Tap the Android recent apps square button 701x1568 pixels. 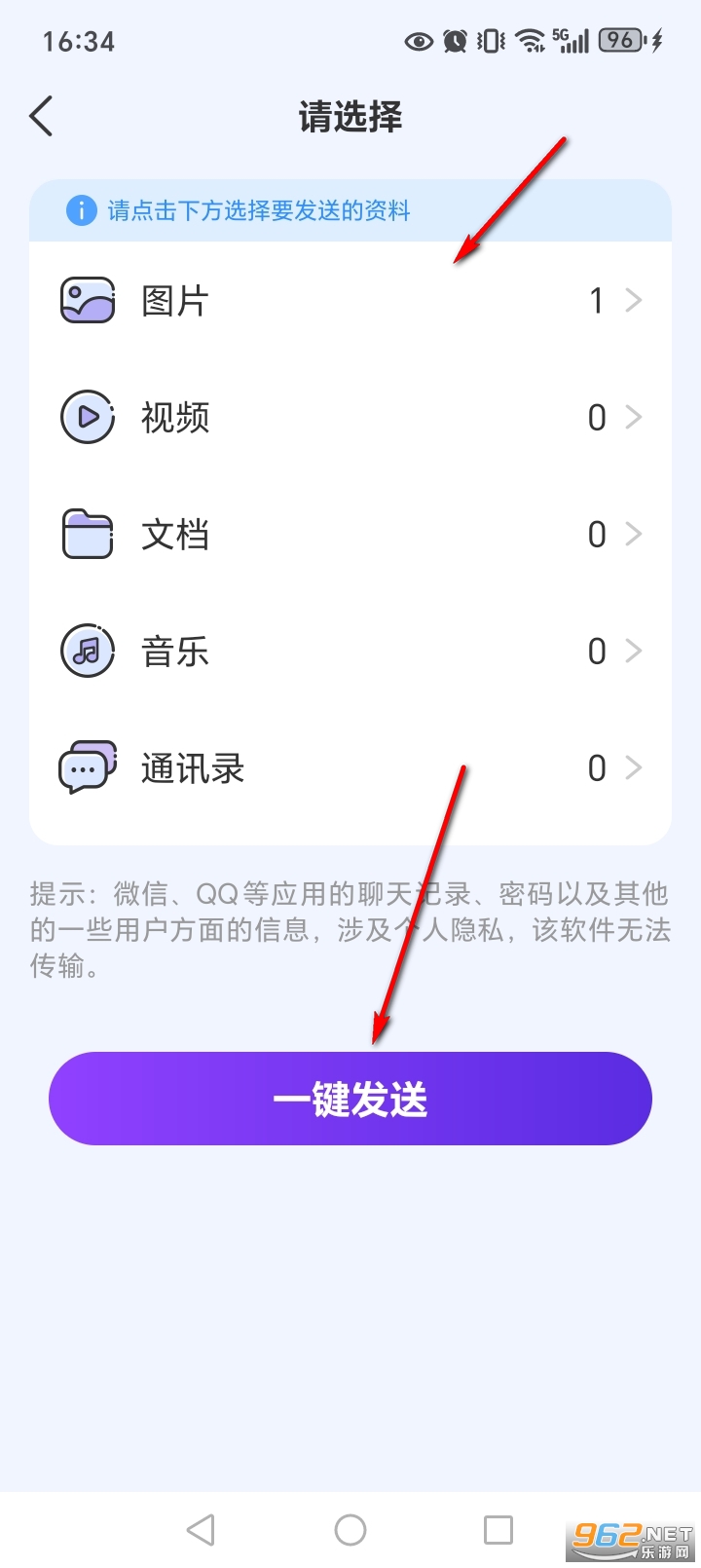click(498, 1529)
